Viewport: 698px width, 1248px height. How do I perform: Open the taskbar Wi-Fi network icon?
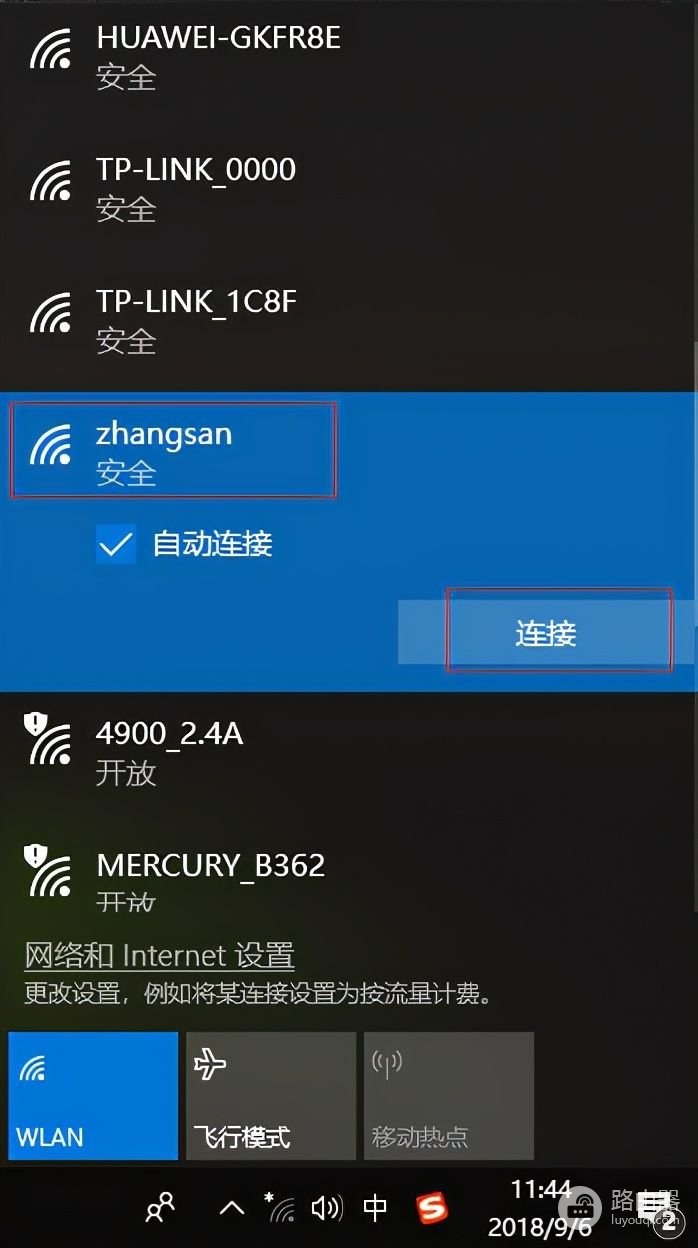tap(280, 1209)
